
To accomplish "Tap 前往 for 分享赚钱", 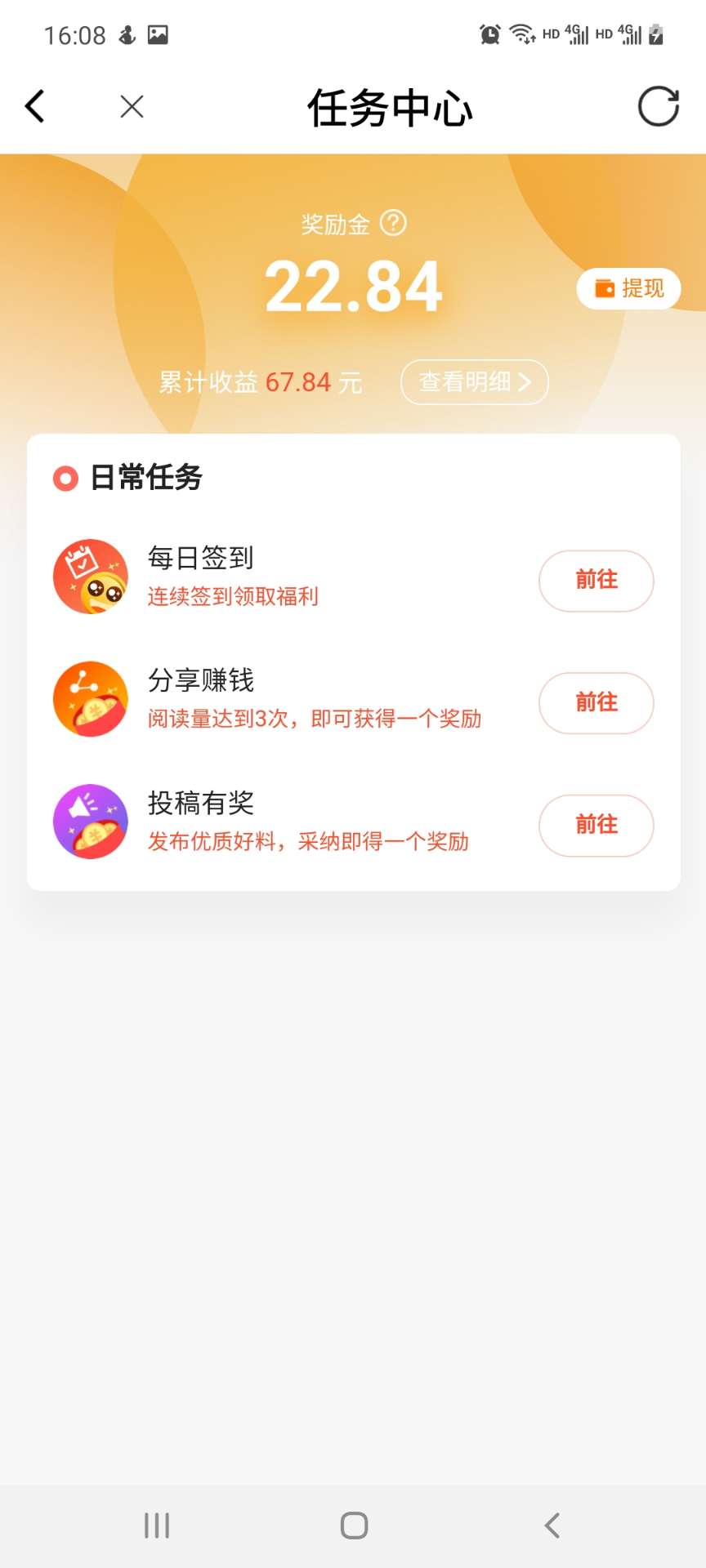I will [x=596, y=703].
